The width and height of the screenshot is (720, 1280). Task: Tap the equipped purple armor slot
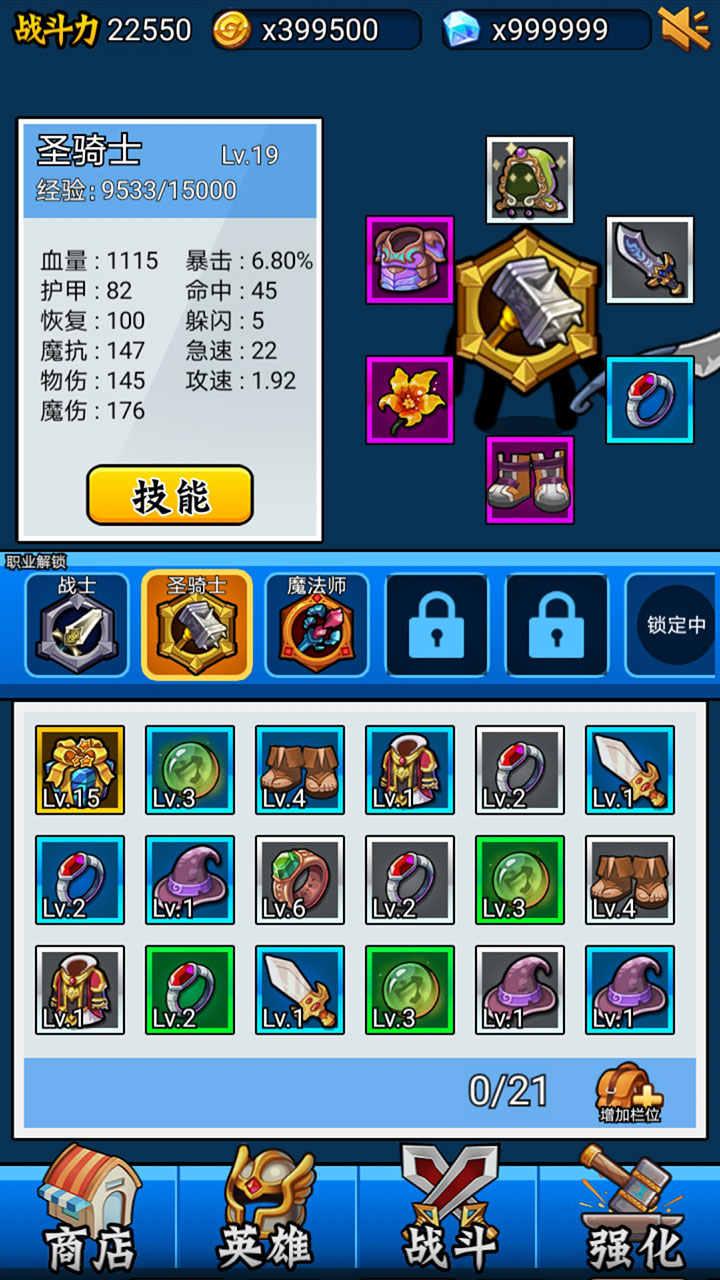[x=410, y=259]
